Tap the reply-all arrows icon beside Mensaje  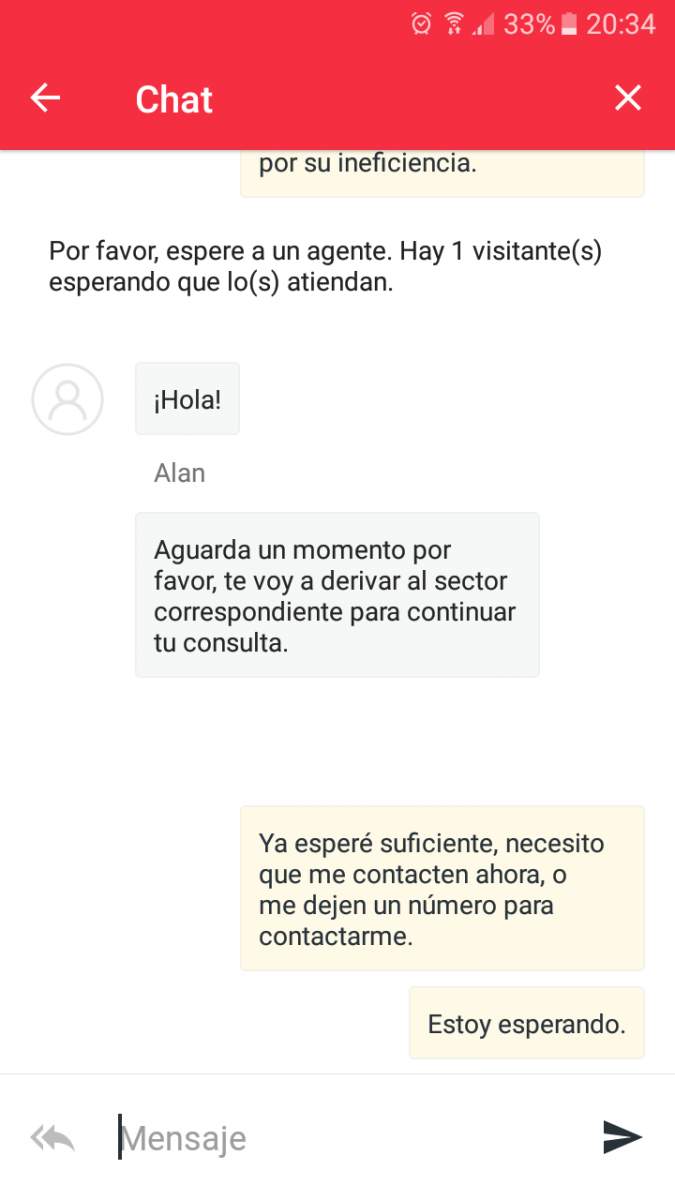pyautogui.click(x=53, y=1137)
